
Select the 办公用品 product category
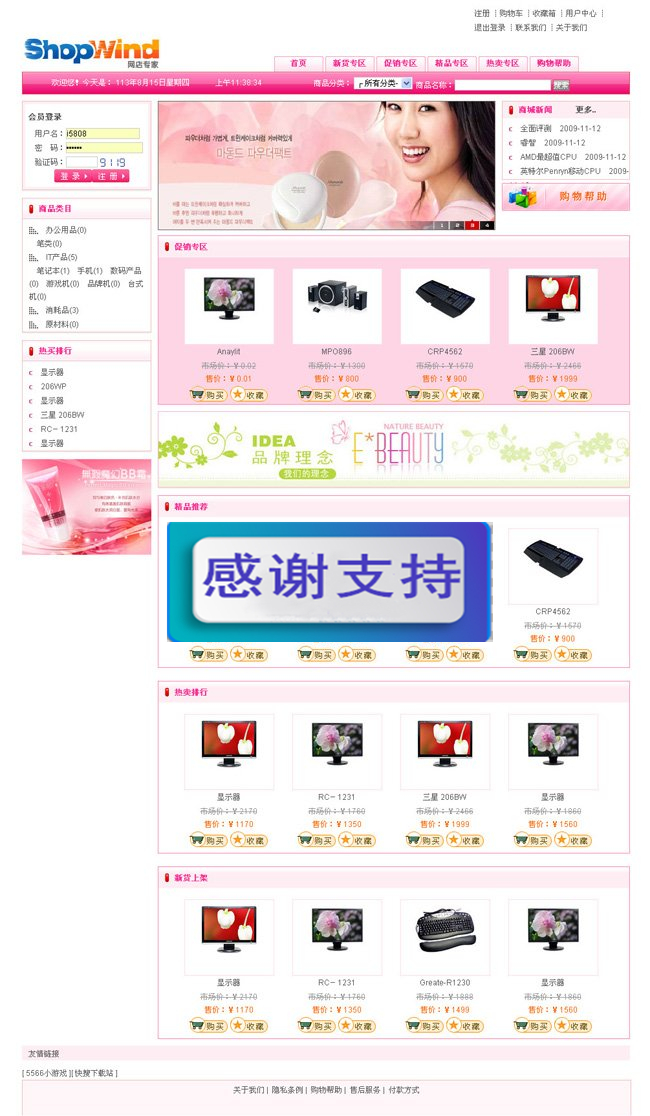click(x=65, y=230)
